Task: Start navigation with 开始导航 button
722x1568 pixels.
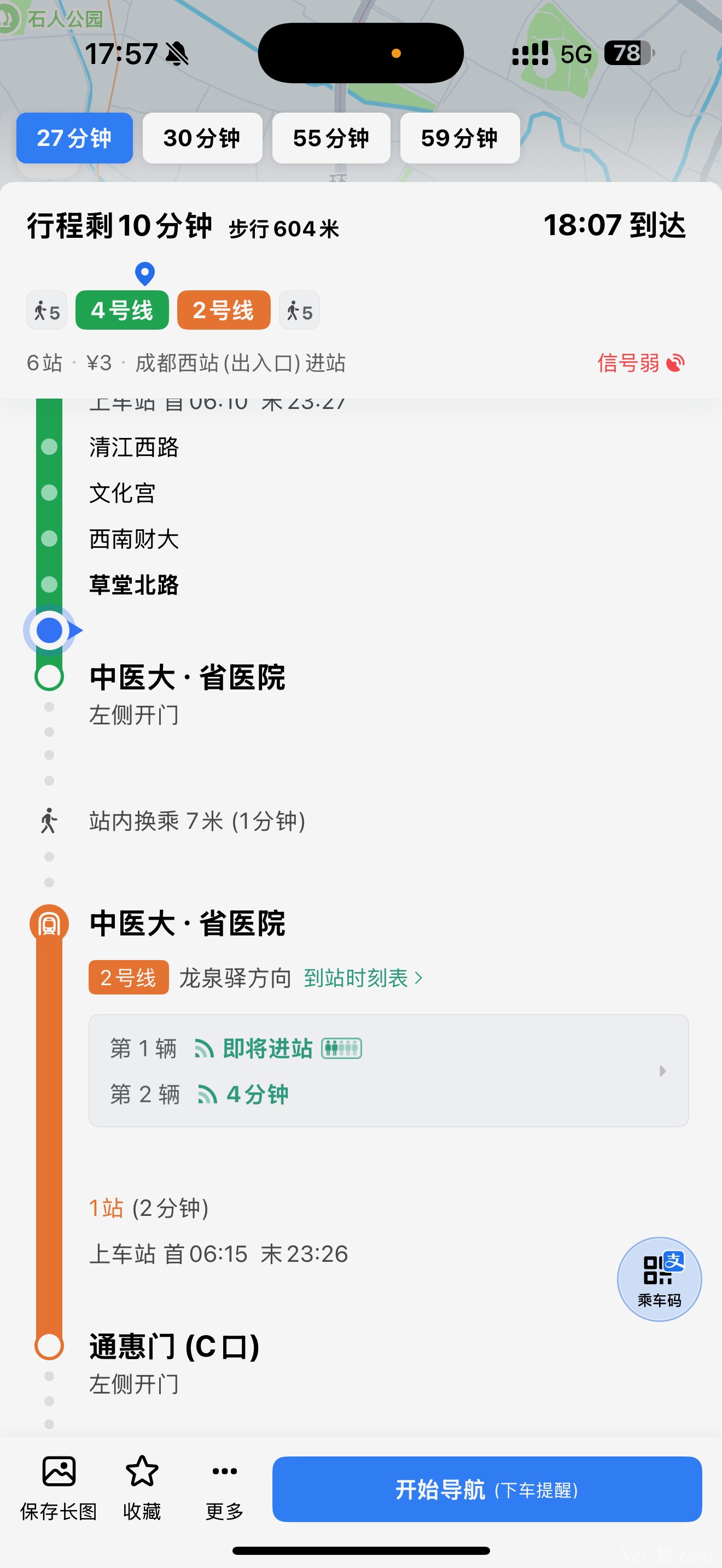Action: point(486,1489)
